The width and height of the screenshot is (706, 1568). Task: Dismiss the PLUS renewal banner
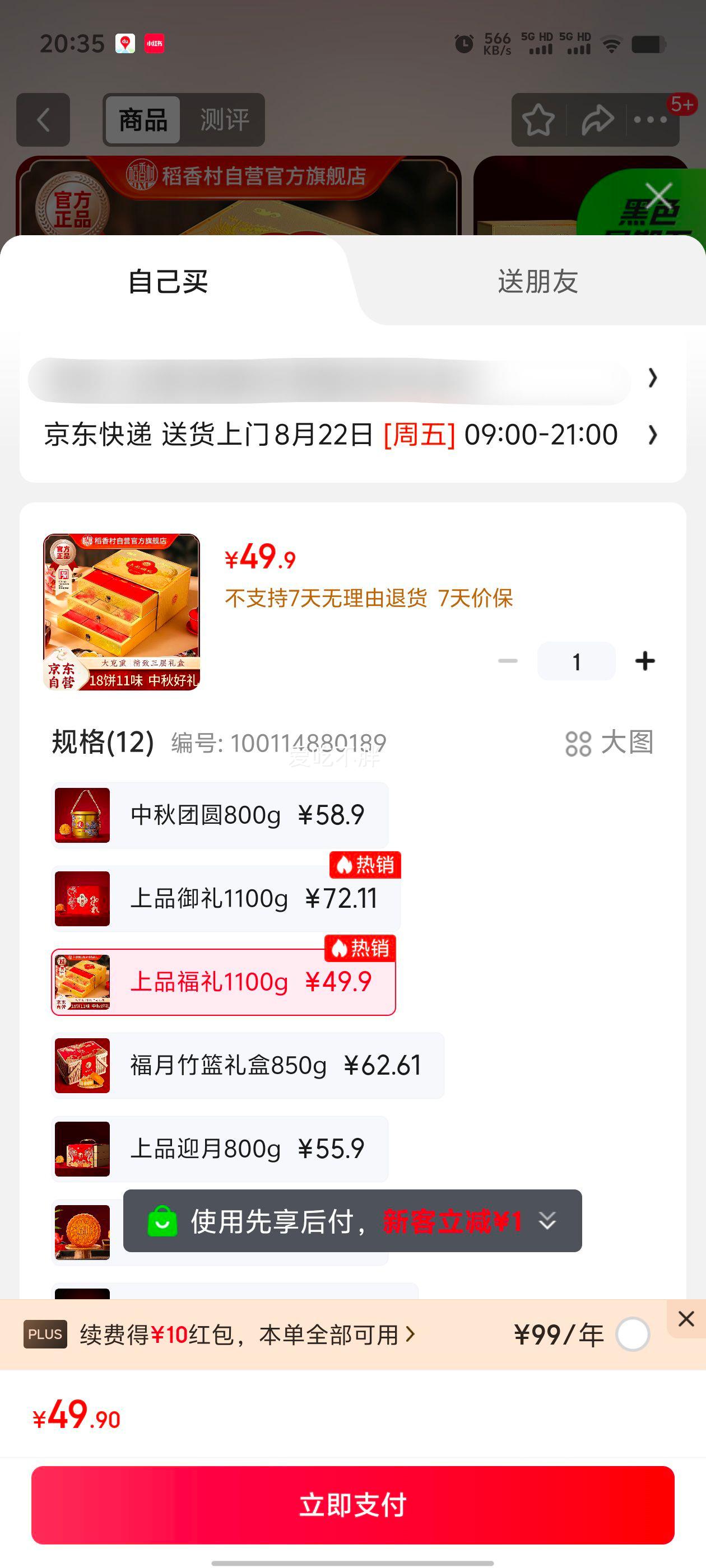point(686,1319)
